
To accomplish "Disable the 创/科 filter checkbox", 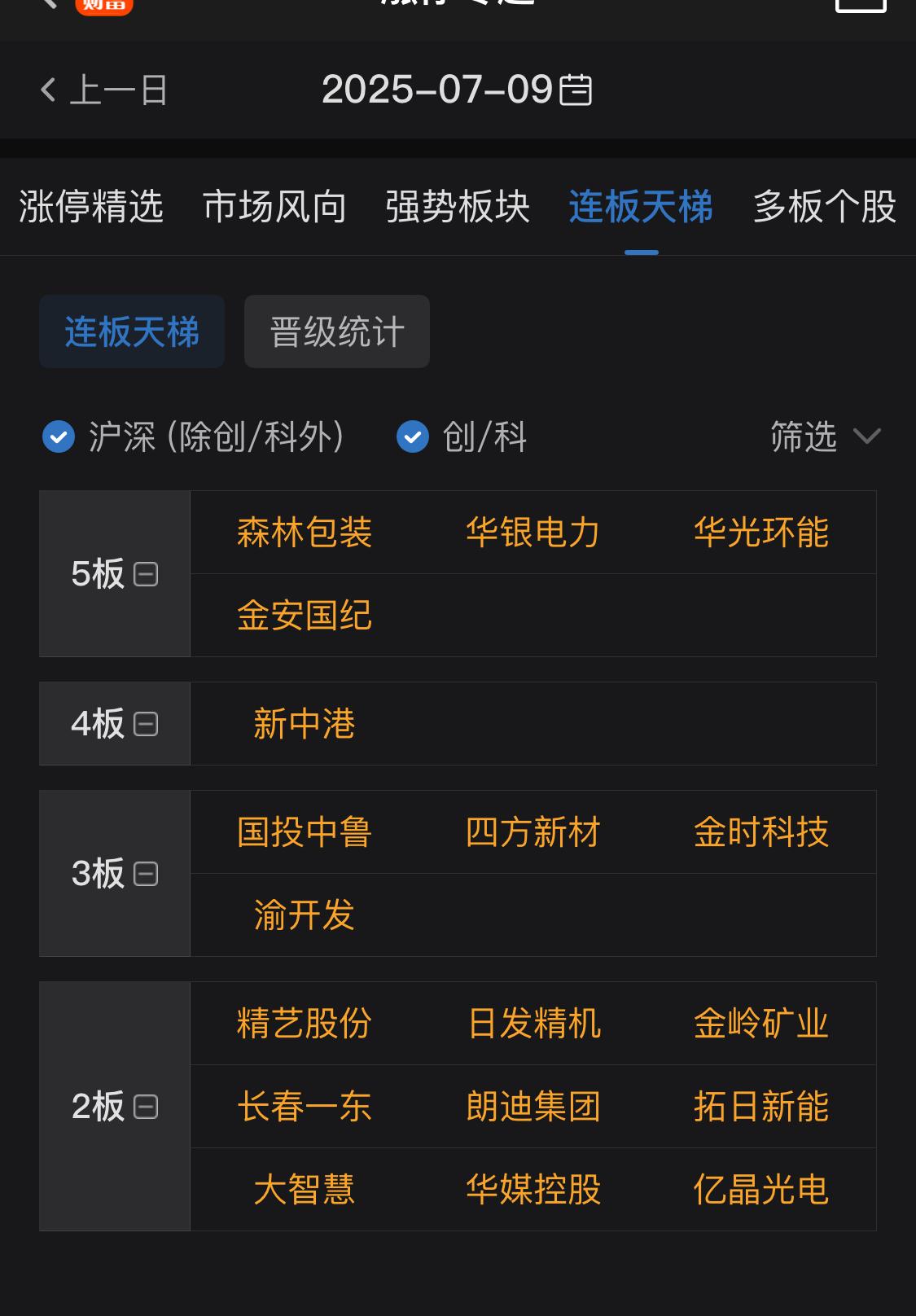I will (413, 437).
